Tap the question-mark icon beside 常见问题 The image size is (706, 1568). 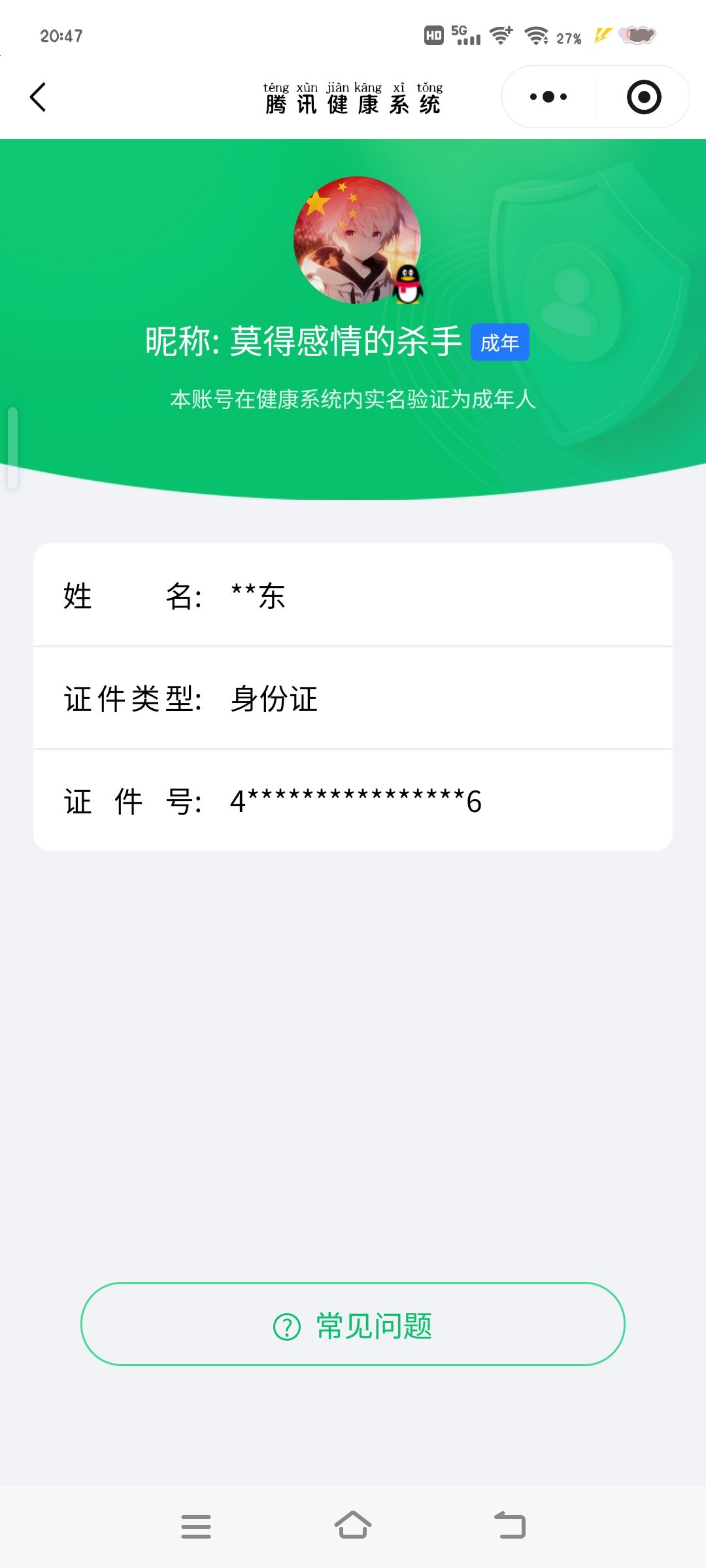(286, 1327)
